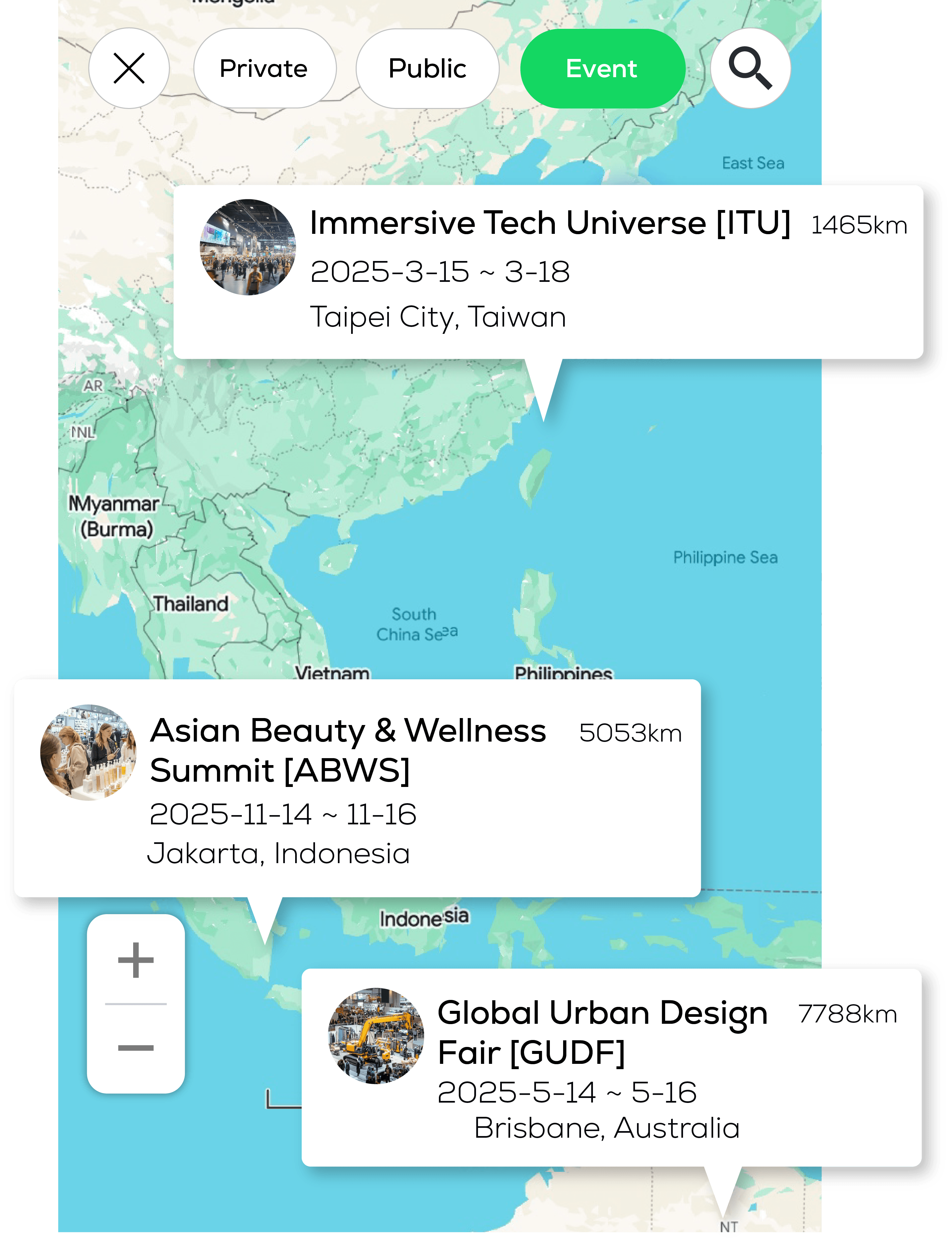Viewport: 952px width, 1247px height.
Task: Zoom in the map with plus
Action: (136, 960)
